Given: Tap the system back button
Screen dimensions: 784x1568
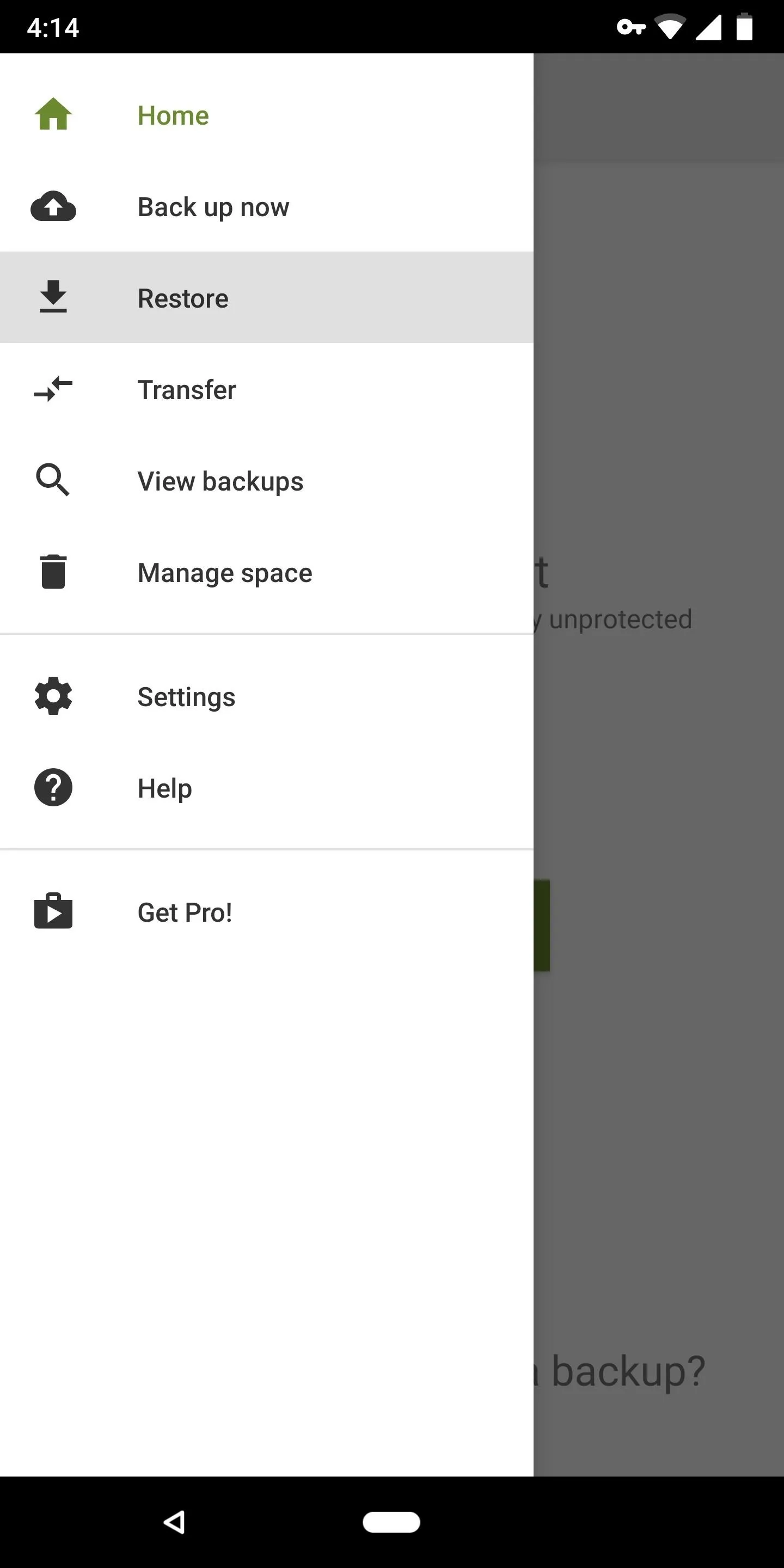Looking at the screenshot, I should (x=174, y=1522).
